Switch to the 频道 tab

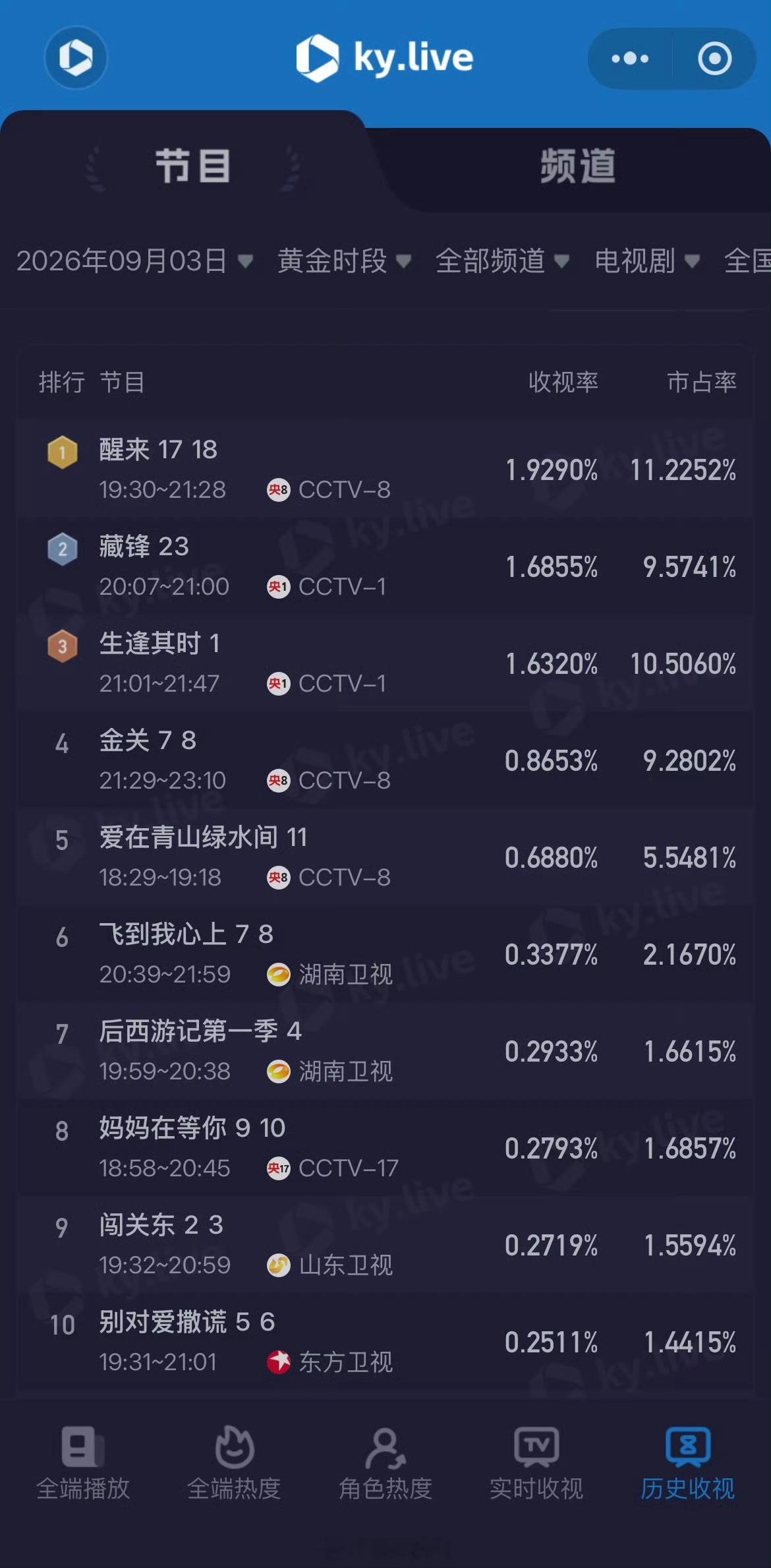pyautogui.click(x=578, y=166)
